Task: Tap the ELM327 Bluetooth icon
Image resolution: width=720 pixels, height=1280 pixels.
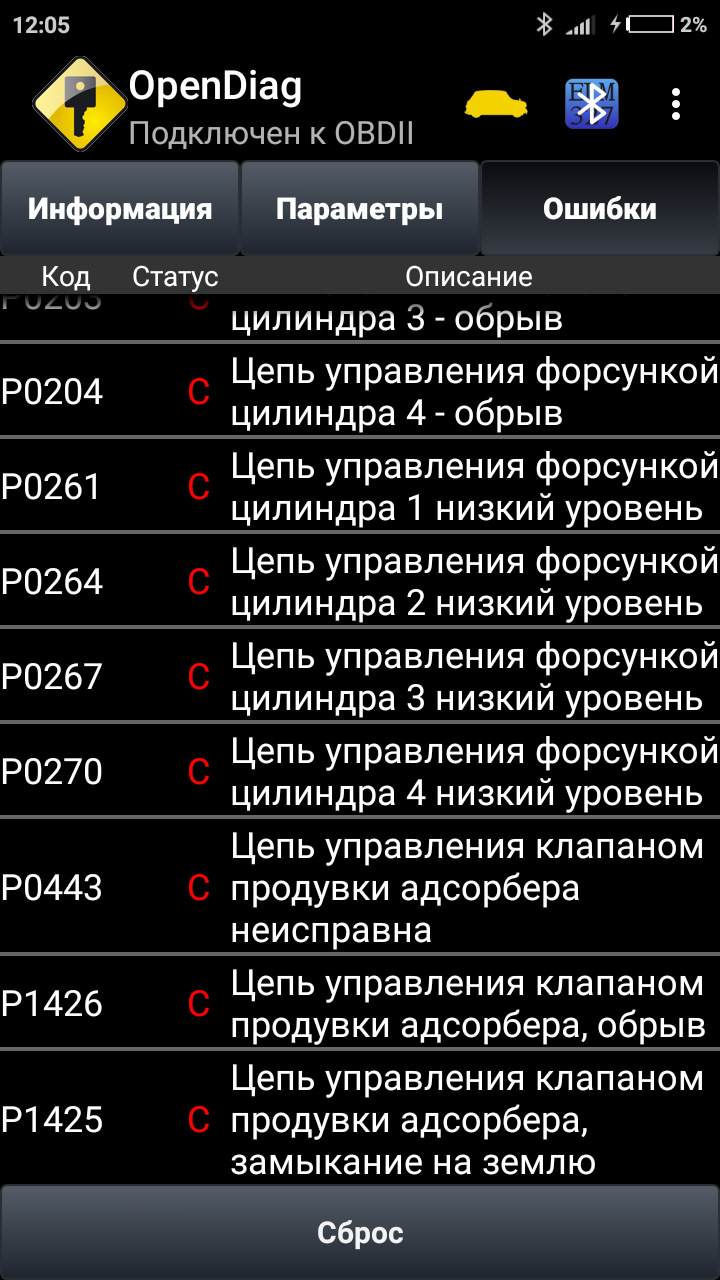Action: (592, 104)
